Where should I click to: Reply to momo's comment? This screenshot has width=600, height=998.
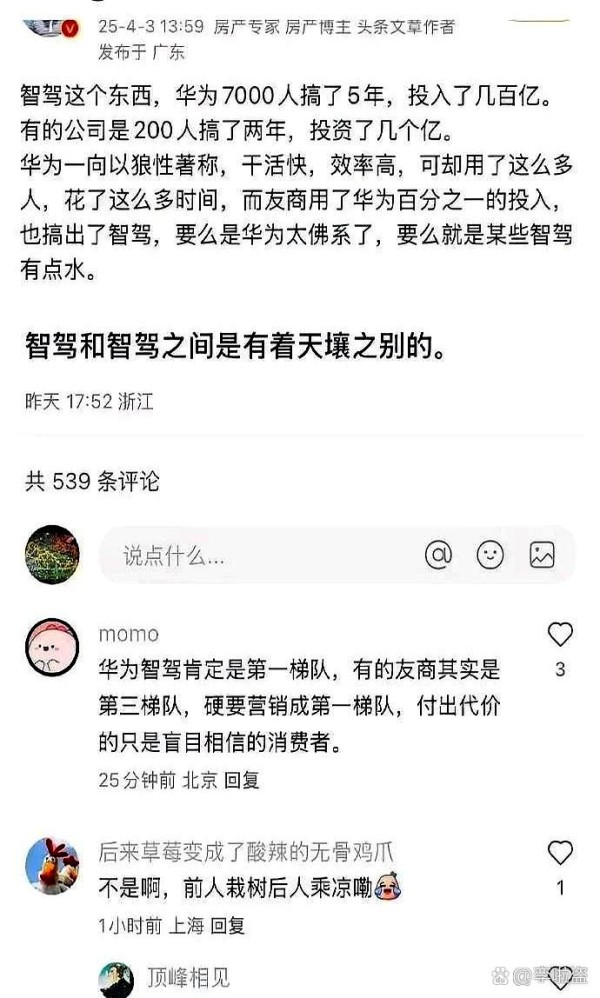(241, 780)
